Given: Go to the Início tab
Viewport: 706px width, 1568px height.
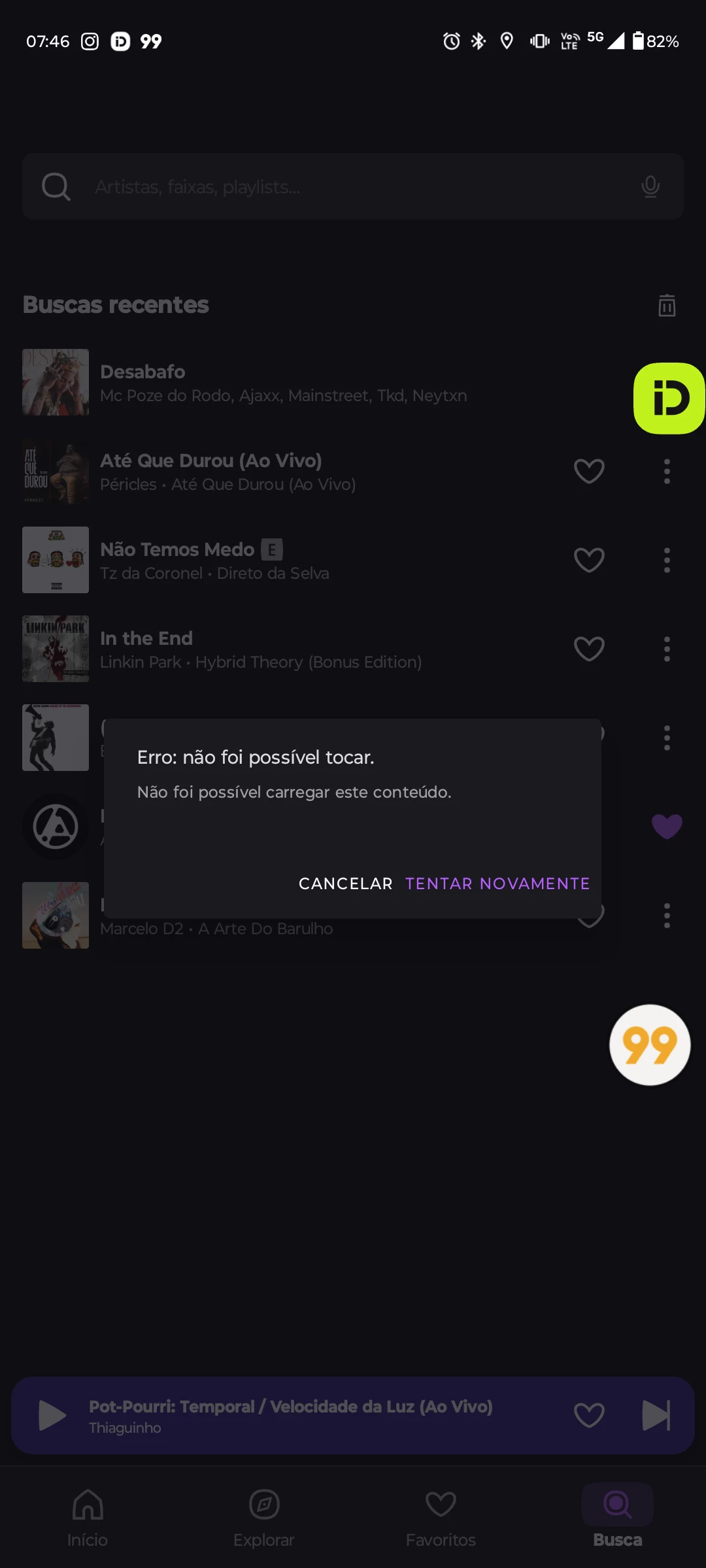Looking at the screenshot, I should (x=88, y=1517).
